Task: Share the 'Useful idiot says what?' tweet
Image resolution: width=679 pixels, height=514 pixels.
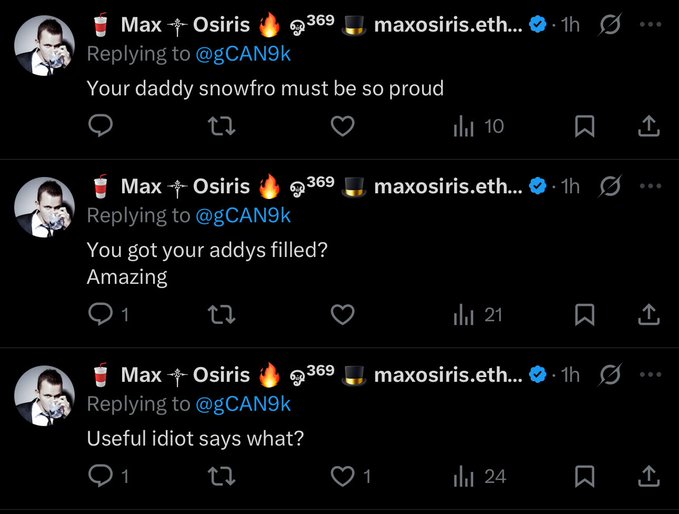Action: point(648,477)
